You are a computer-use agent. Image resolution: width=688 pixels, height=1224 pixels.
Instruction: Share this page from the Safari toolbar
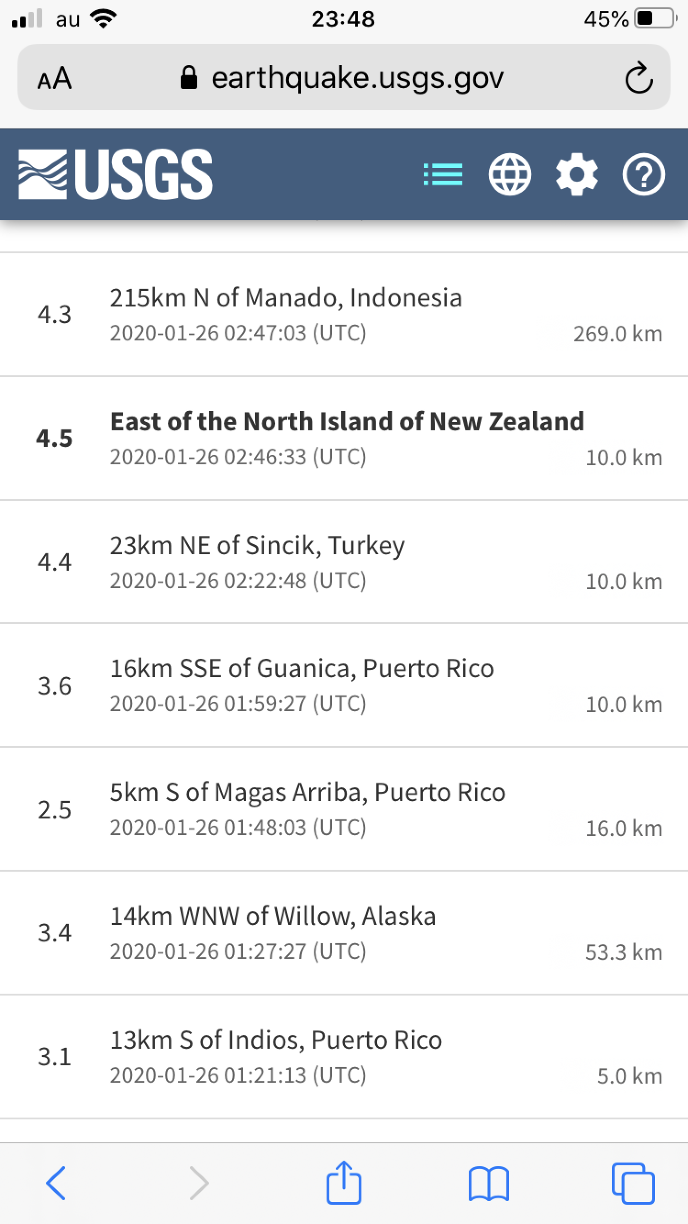(344, 1183)
